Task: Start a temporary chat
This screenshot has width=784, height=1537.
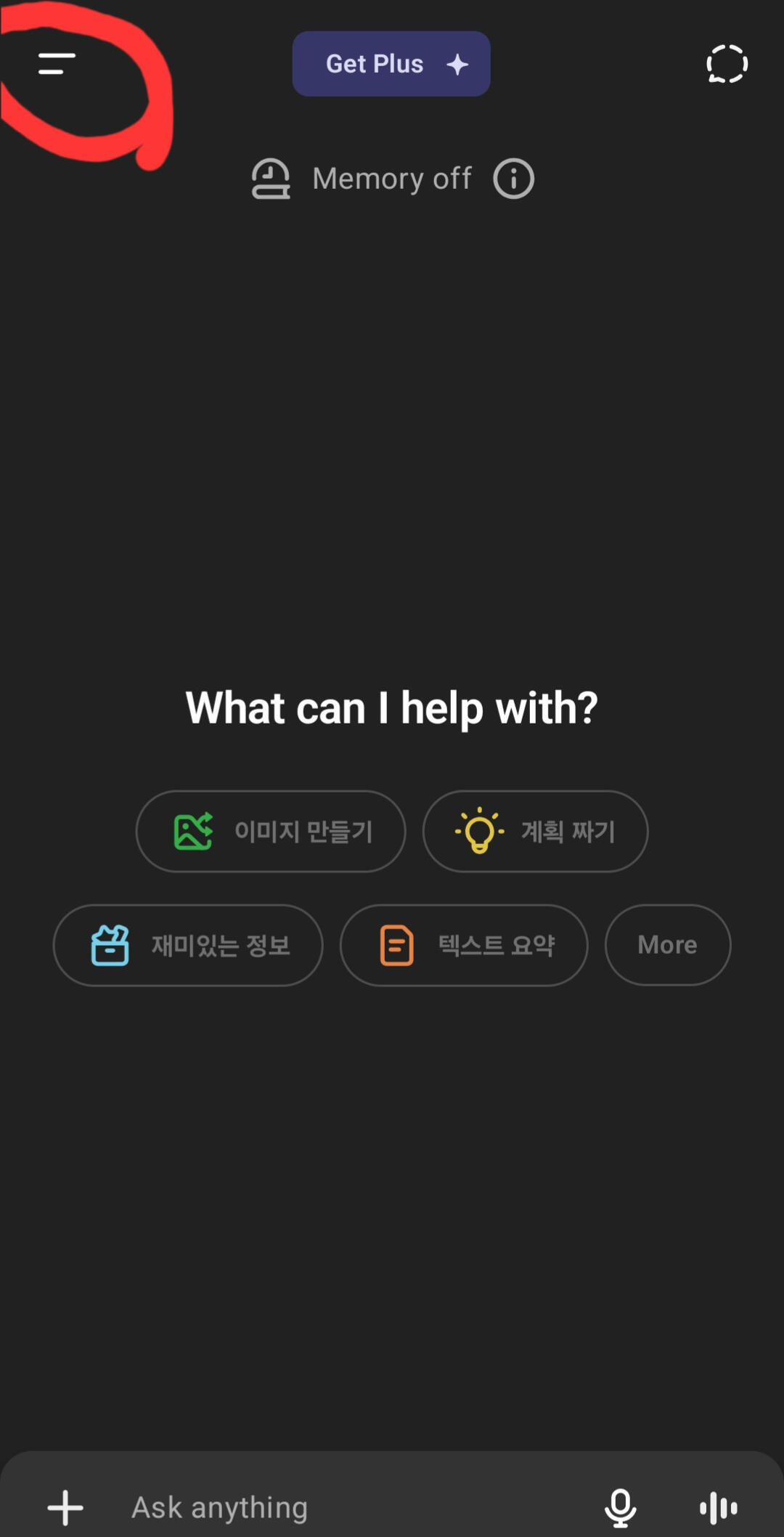Action: click(x=727, y=64)
